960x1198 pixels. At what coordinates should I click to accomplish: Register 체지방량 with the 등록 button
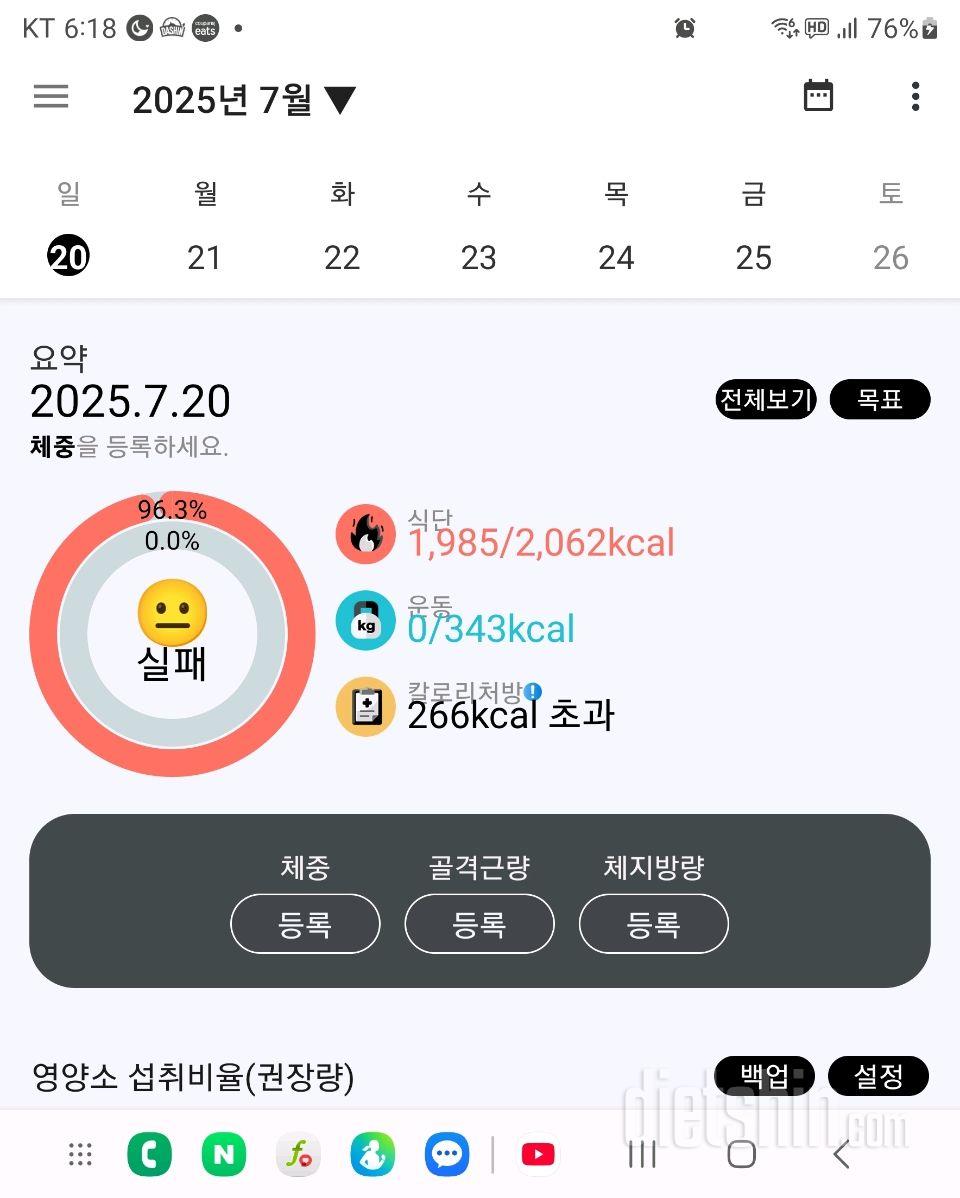653,924
